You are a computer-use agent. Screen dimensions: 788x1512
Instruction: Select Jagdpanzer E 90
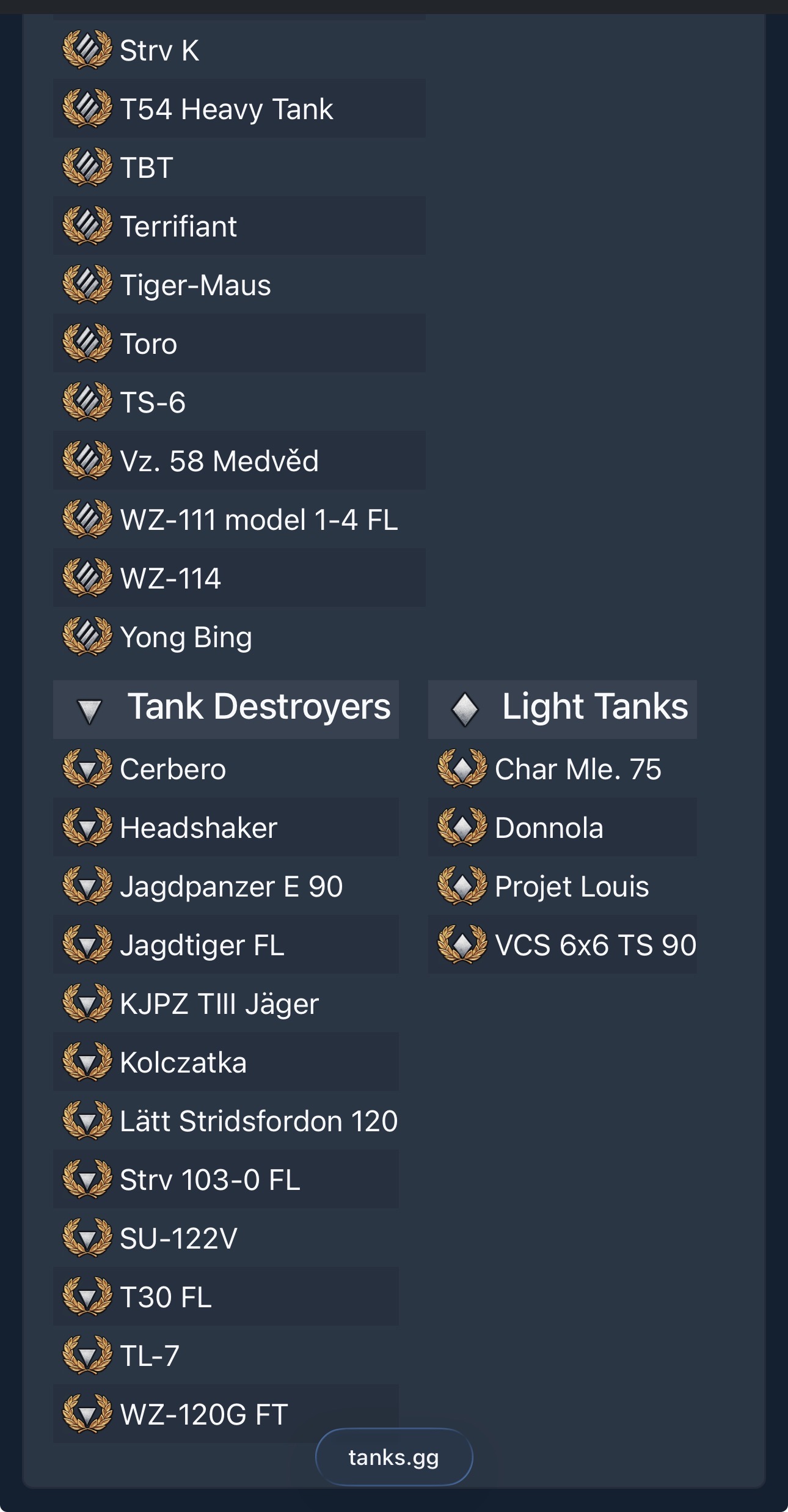pos(226,886)
